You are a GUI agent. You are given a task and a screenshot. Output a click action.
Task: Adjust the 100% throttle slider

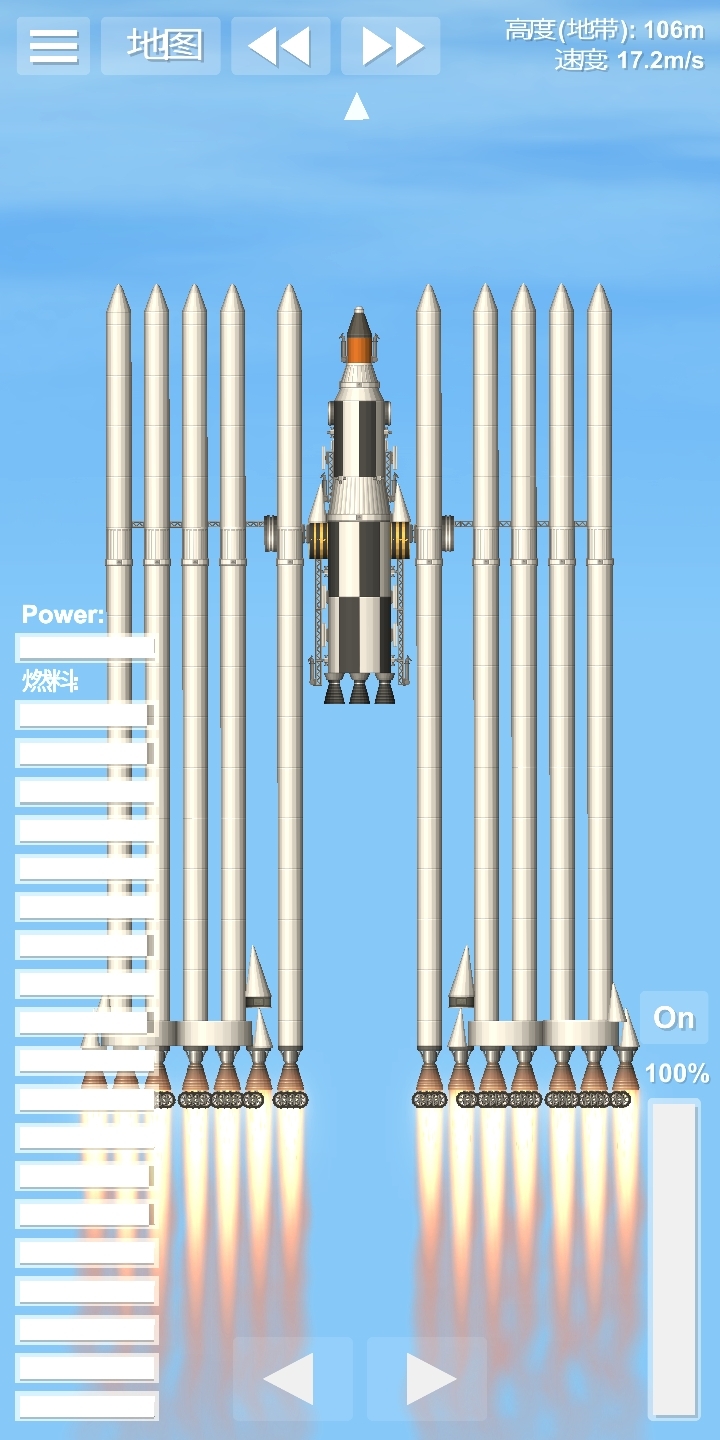tap(673, 1258)
